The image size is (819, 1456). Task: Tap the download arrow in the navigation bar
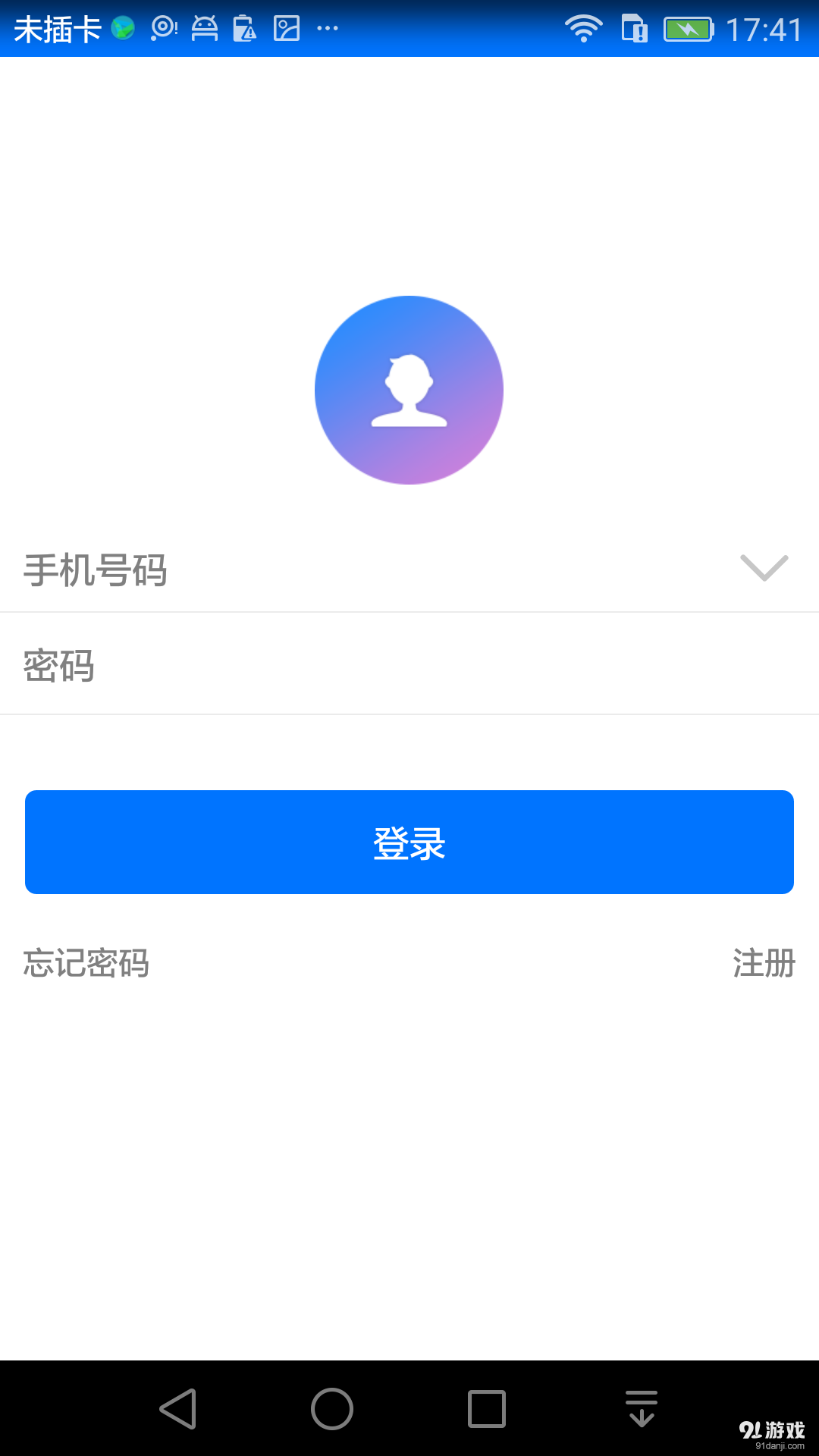[641, 1407]
